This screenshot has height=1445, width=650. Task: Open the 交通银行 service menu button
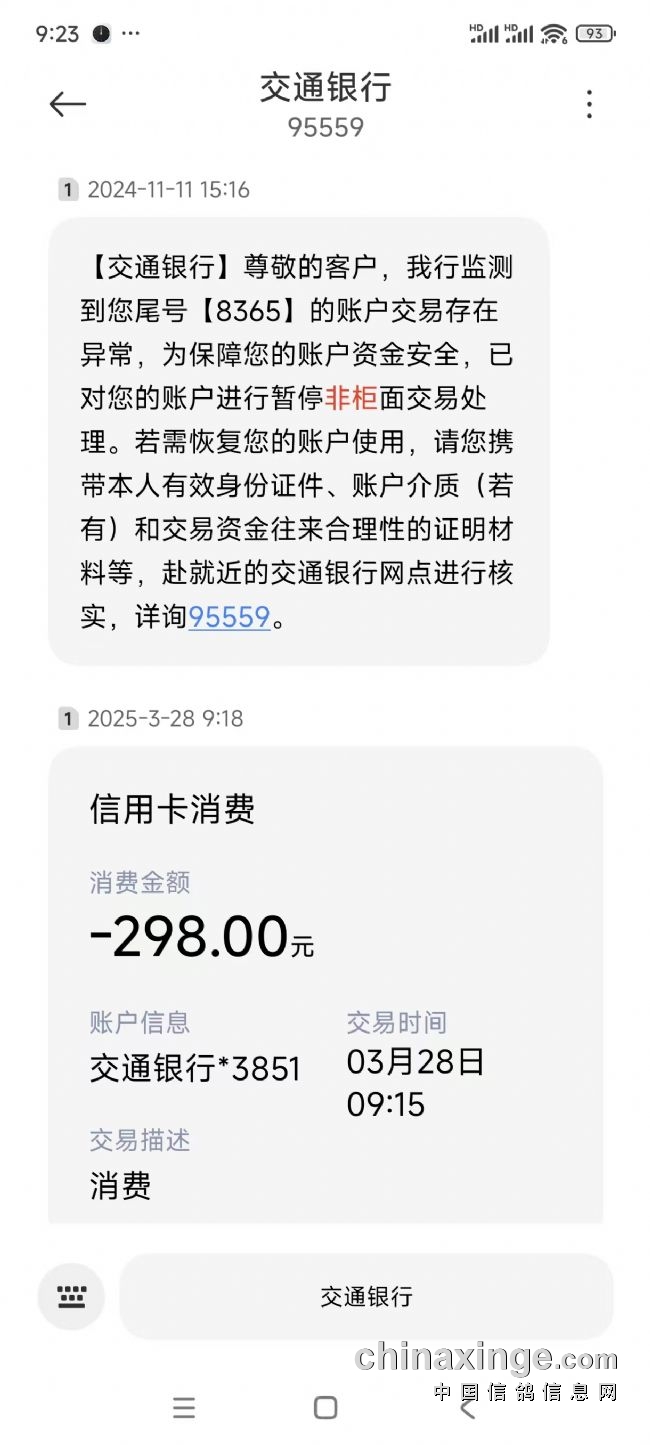click(x=366, y=1297)
